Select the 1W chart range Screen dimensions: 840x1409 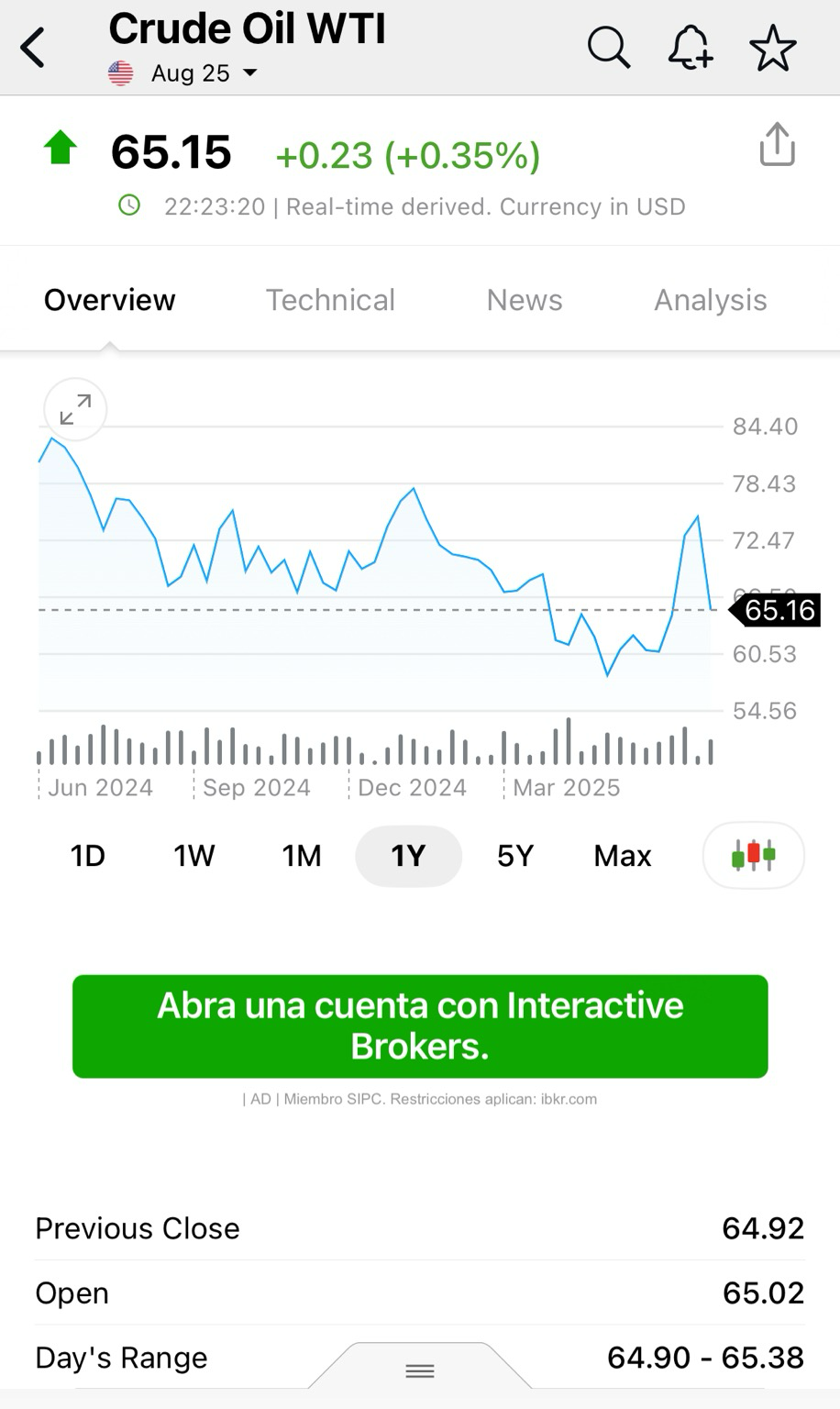pos(194,856)
